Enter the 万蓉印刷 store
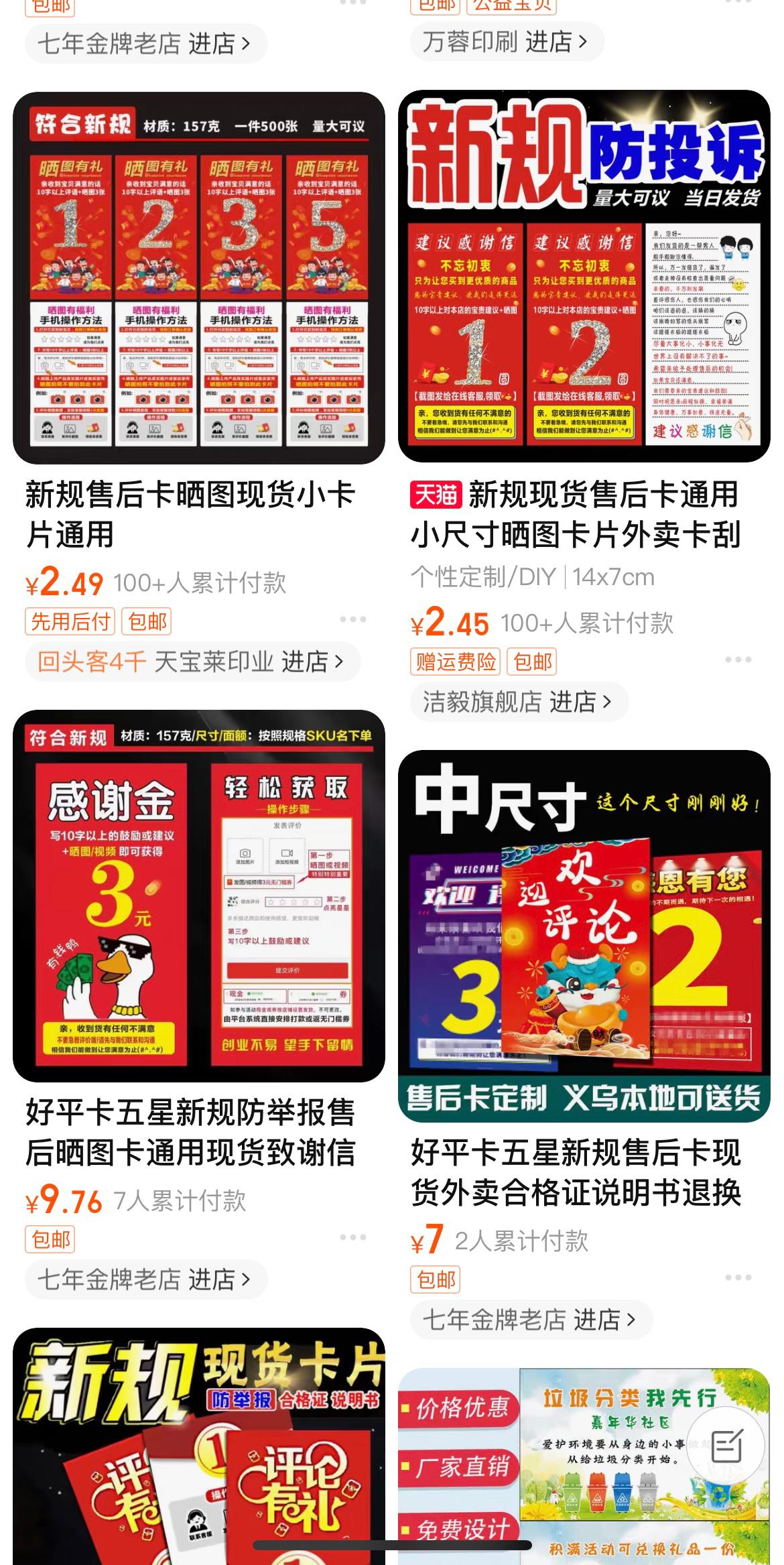The height and width of the screenshot is (1565, 784). (507, 42)
